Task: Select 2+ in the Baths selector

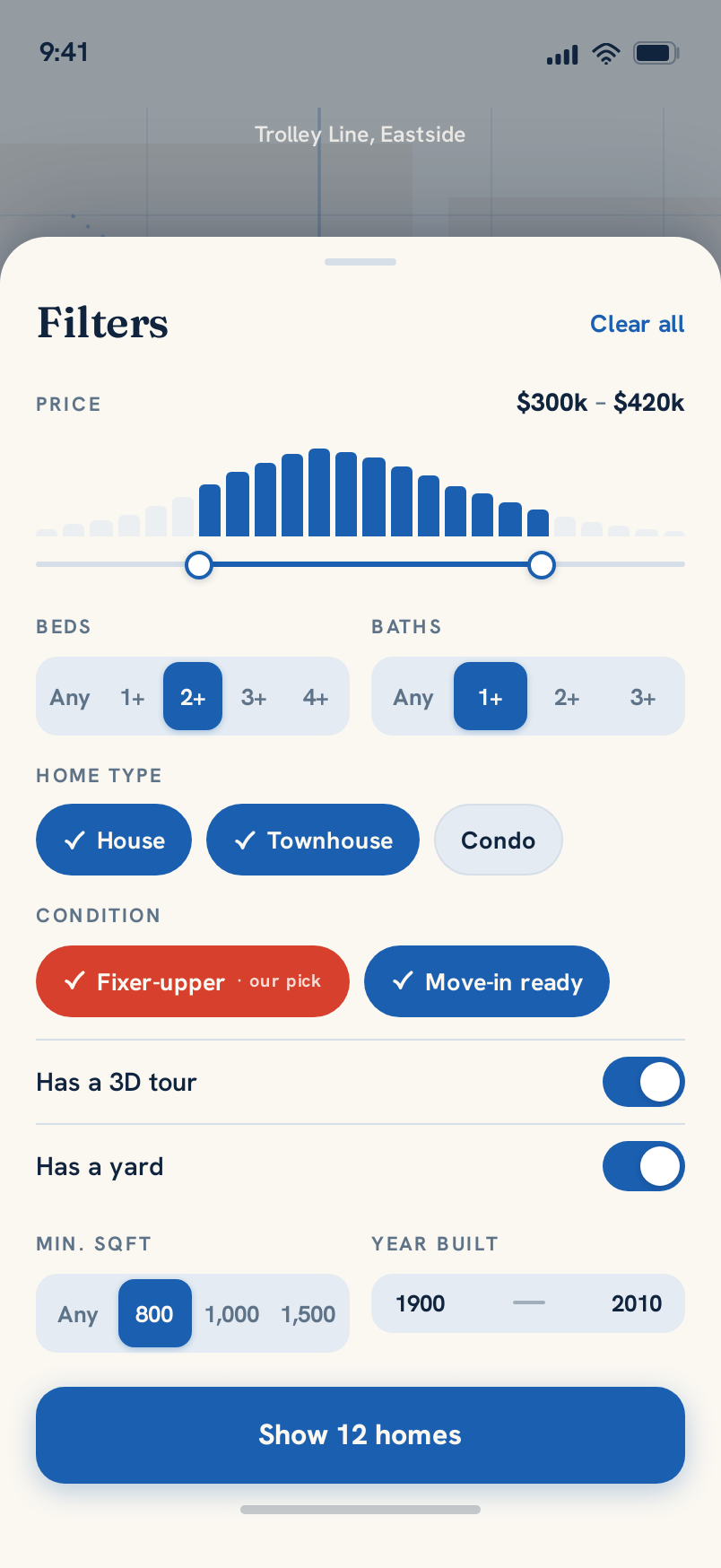Action: (x=567, y=696)
